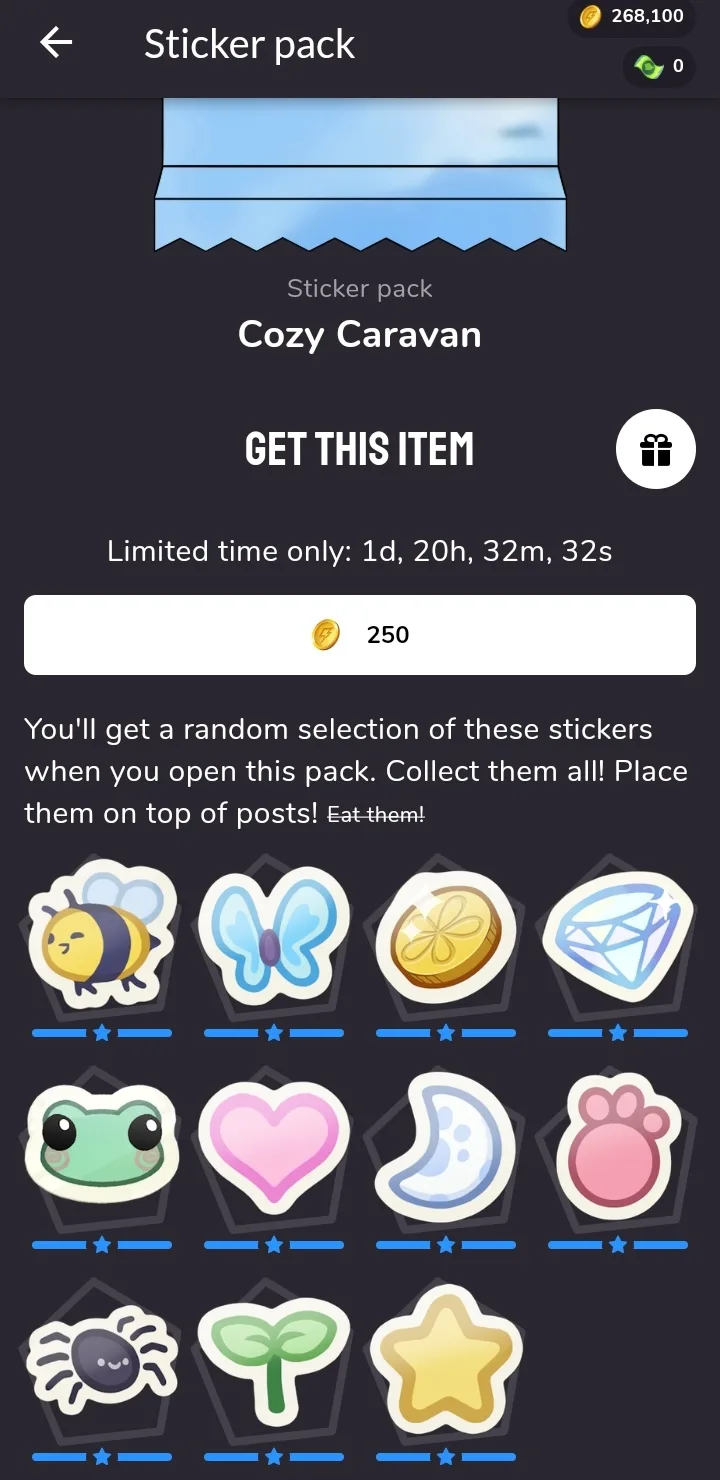Click the strikethrough "Eat them!" text
The image size is (720, 1480).
tap(375, 814)
